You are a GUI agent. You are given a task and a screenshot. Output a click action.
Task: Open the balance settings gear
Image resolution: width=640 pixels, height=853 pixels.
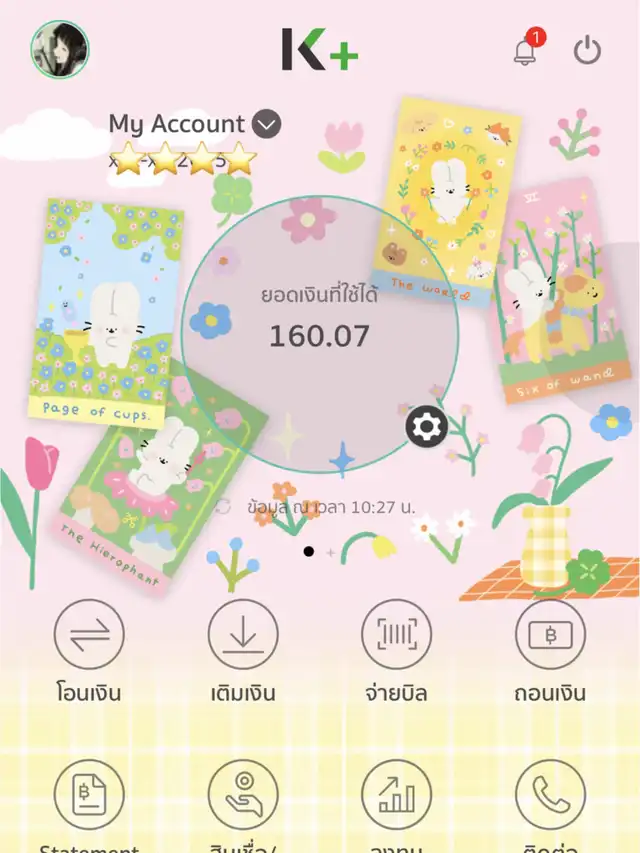426,427
